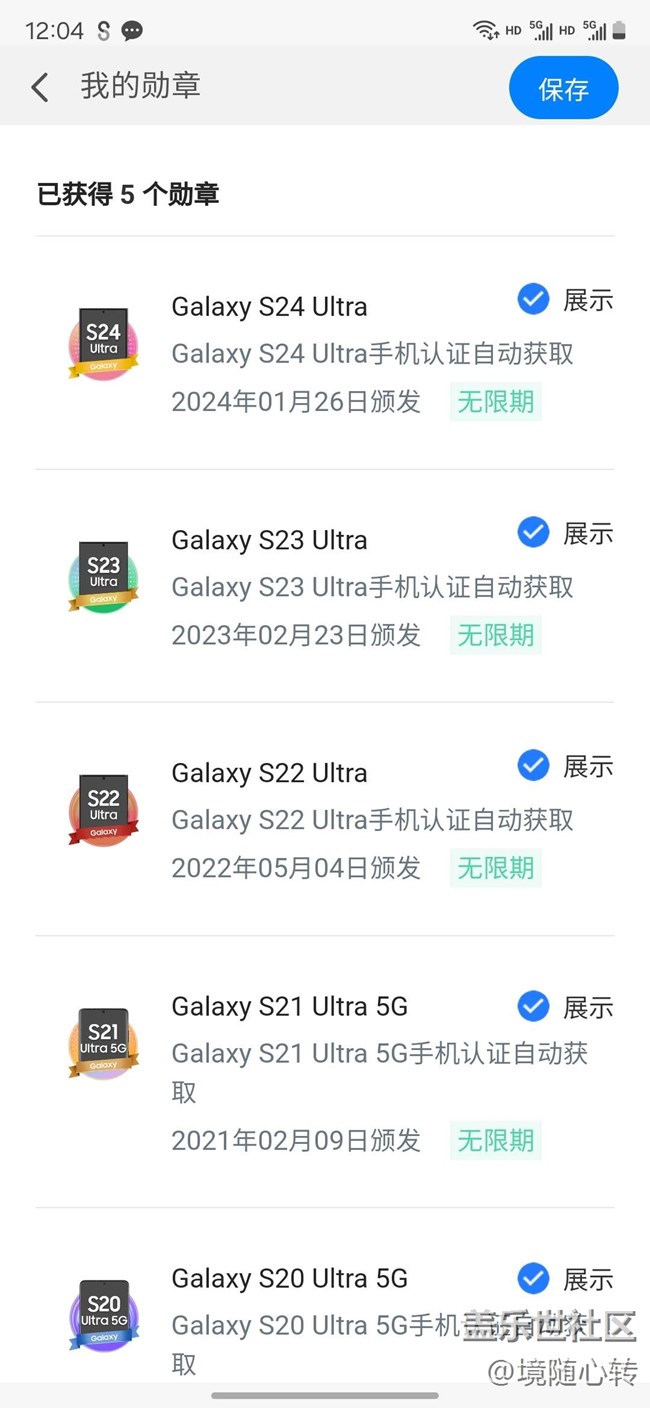Toggle 展示 checkbox for Galaxy S23 Ultra
This screenshot has height=1408, width=650.
pyautogui.click(x=533, y=533)
